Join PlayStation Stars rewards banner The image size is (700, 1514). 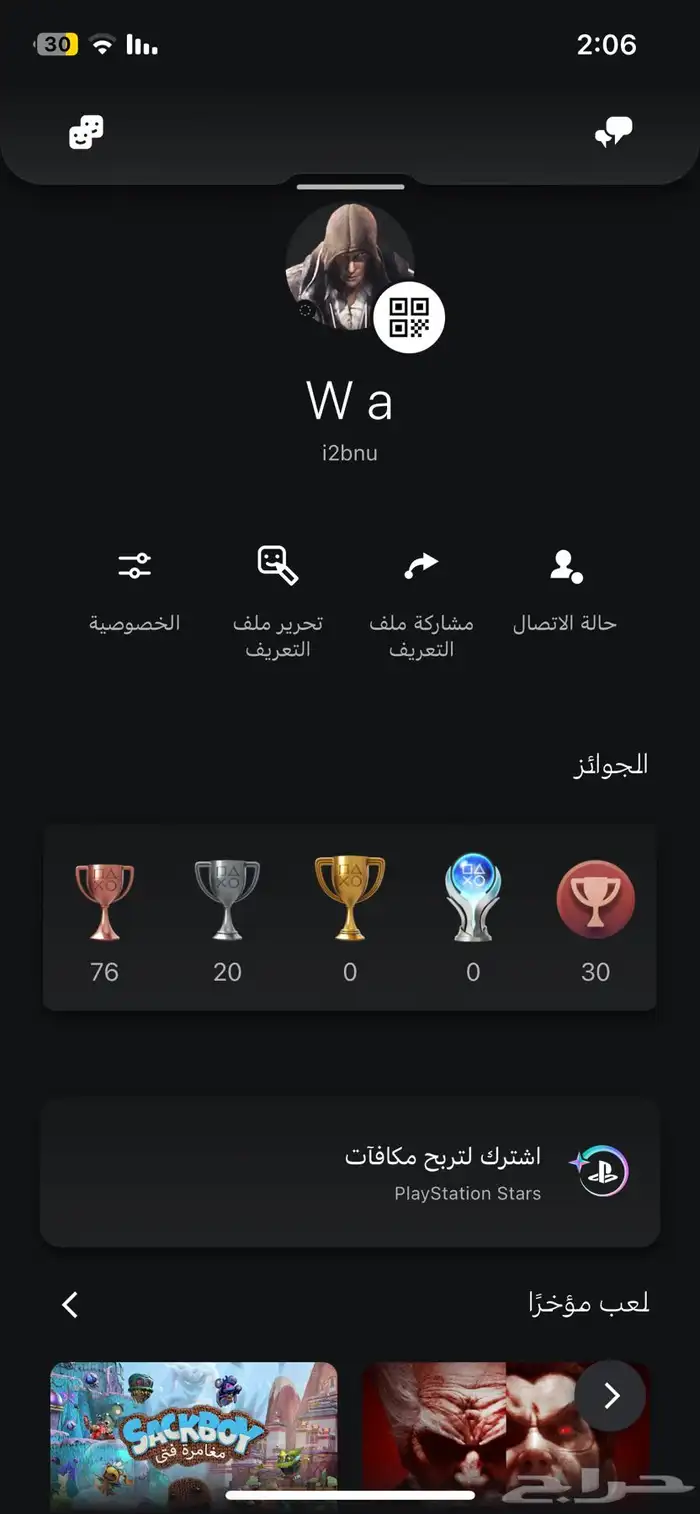[350, 1172]
